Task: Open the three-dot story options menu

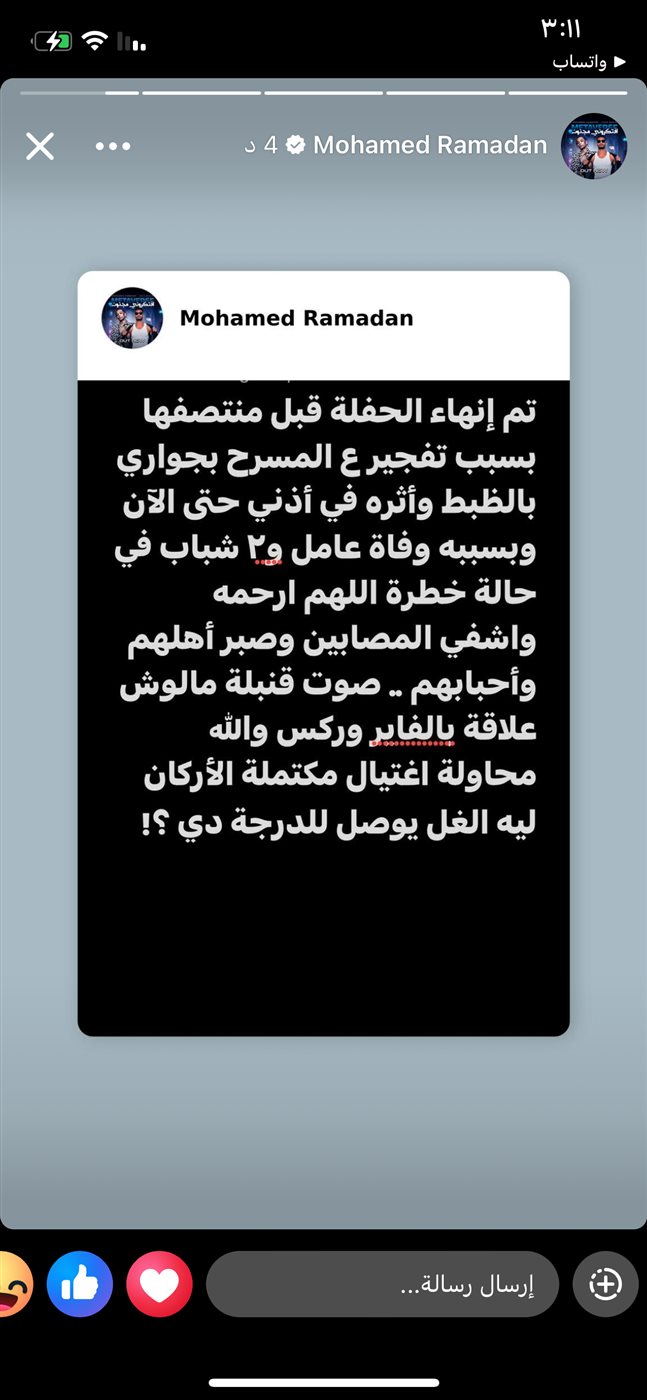Action: coord(113,146)
